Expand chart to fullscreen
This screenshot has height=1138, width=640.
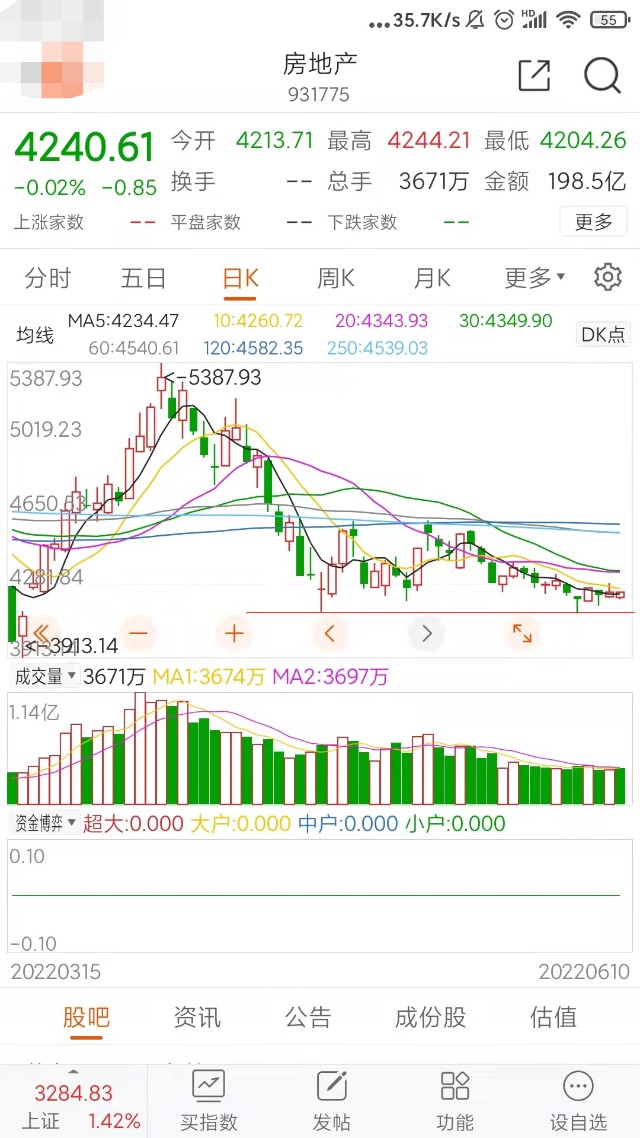(x=522, y=633)
